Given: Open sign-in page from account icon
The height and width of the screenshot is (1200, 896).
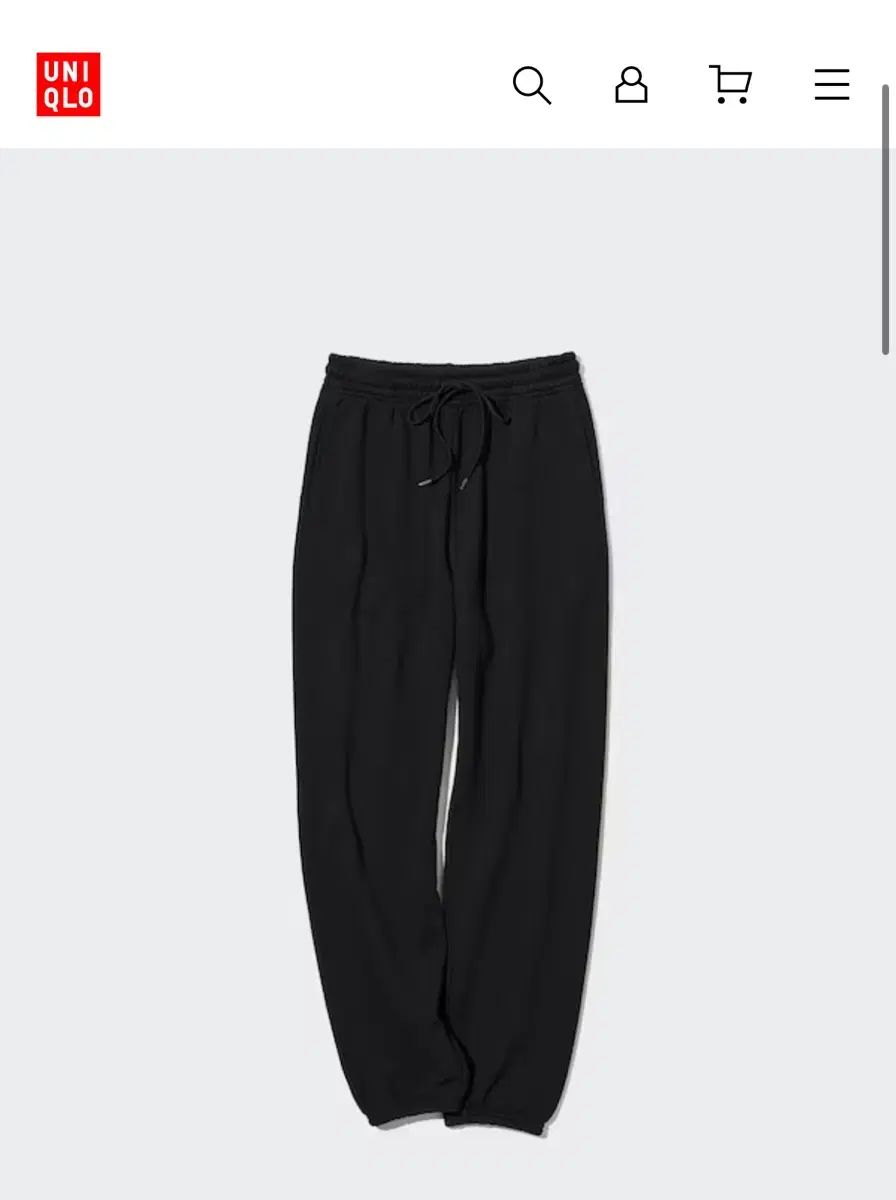Looking at the screenshot, I should click(631, 87).
